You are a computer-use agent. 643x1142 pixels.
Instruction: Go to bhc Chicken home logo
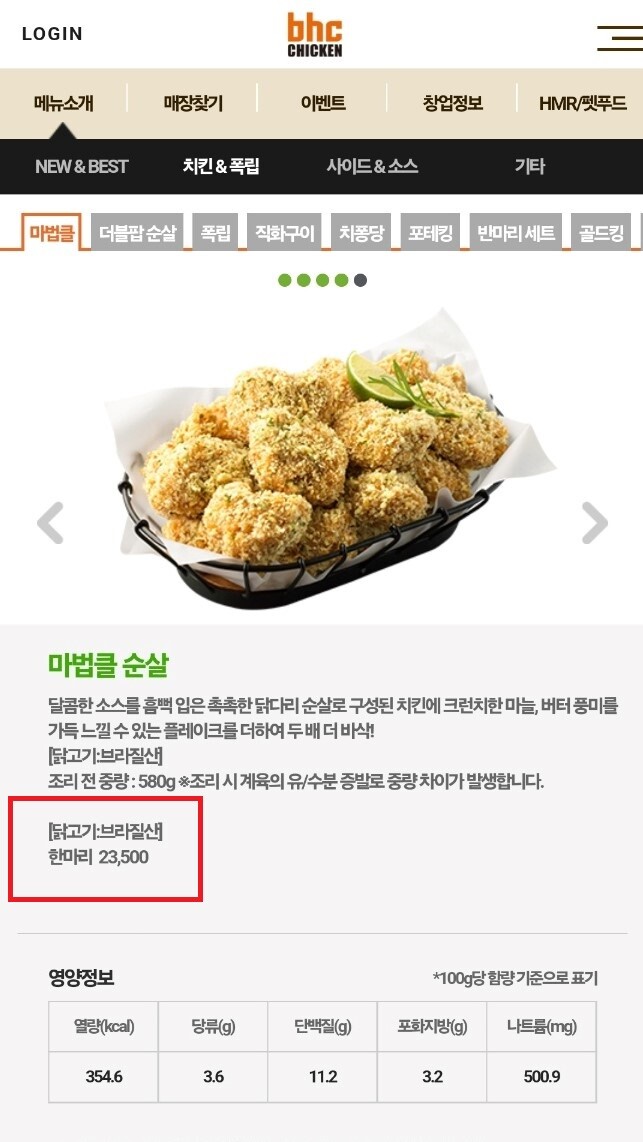point(315,35)
